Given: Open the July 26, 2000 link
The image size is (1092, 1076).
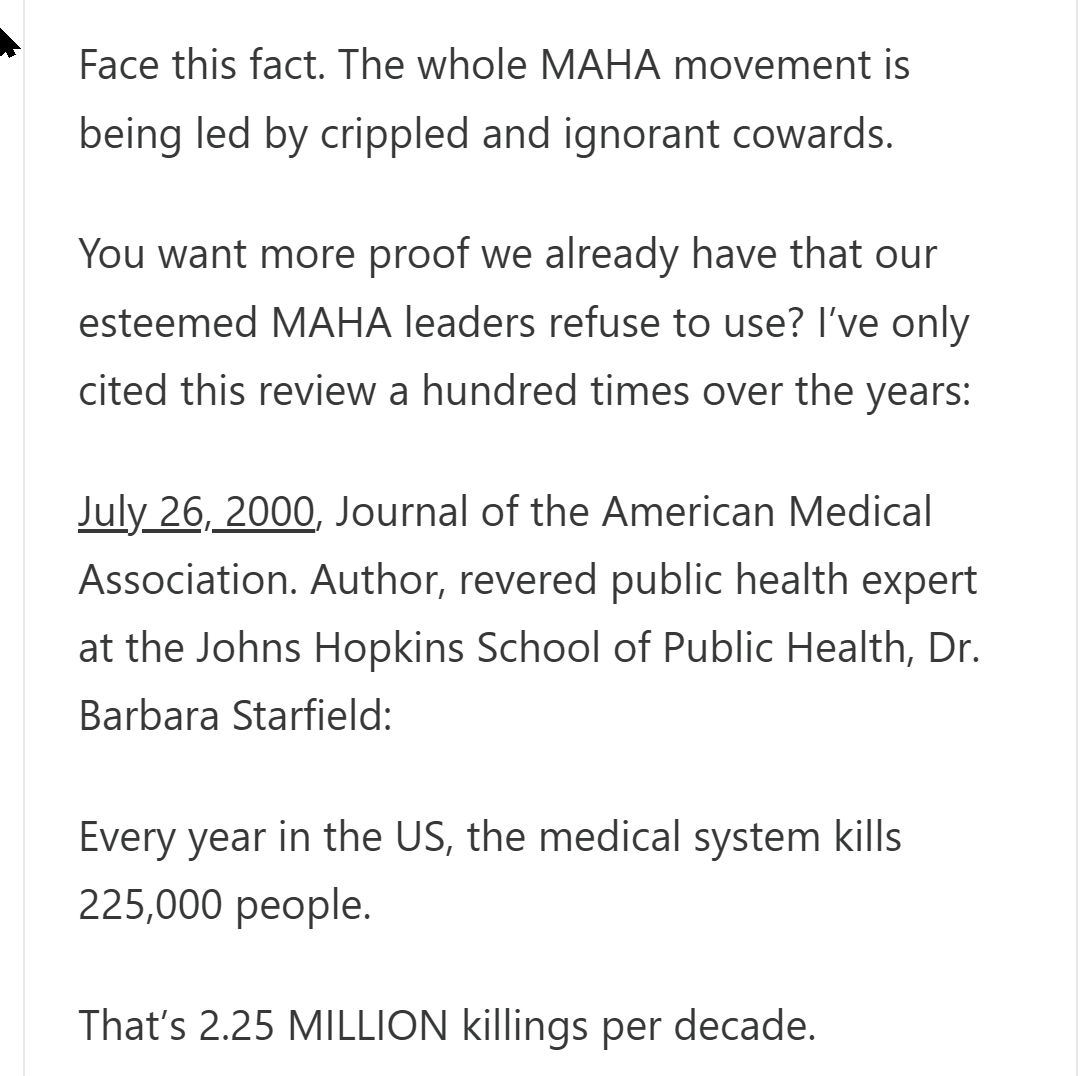Looking at the screenshot, I should pos(196,512).
